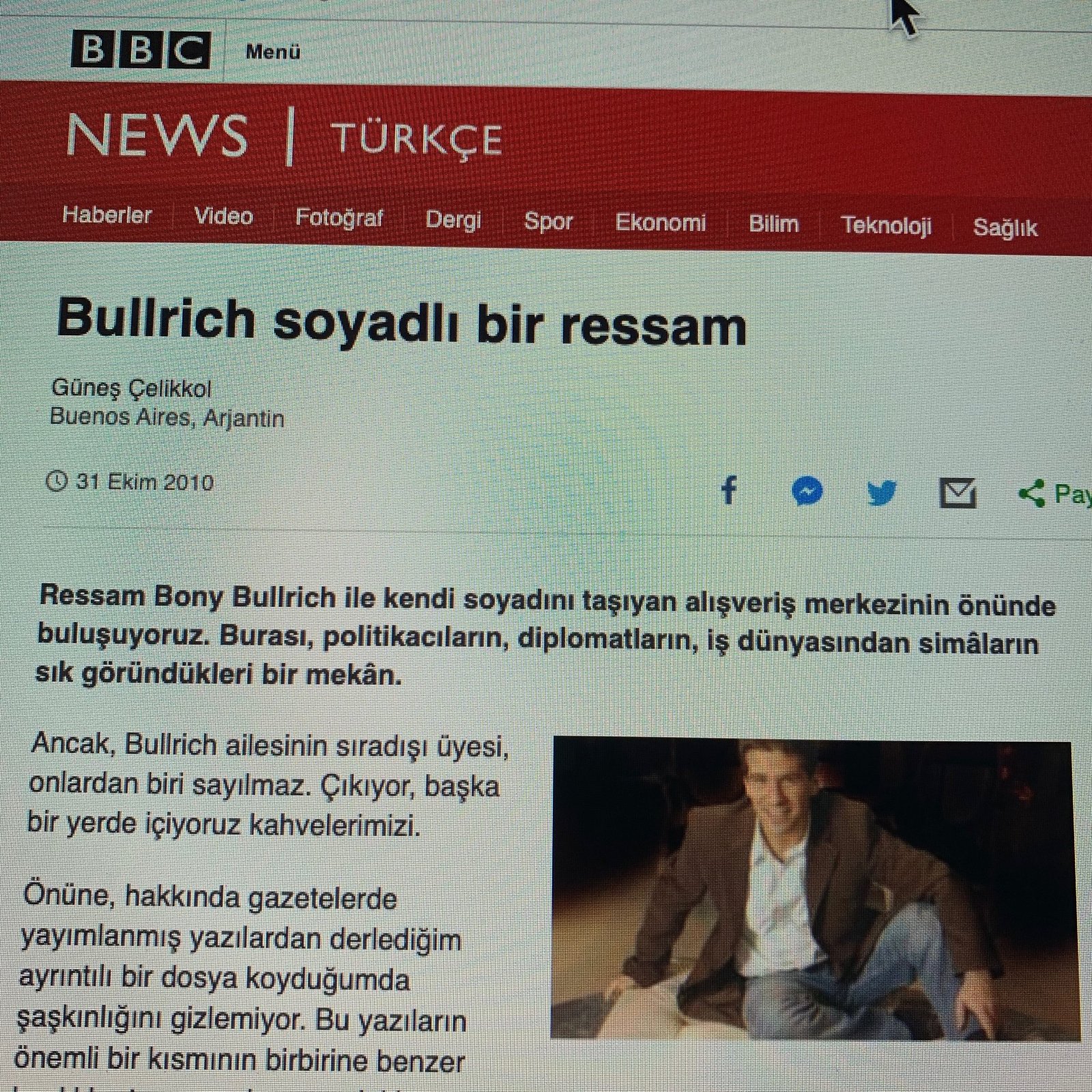
Task: Open the Sağlık section
Action: coord(1005,227)
